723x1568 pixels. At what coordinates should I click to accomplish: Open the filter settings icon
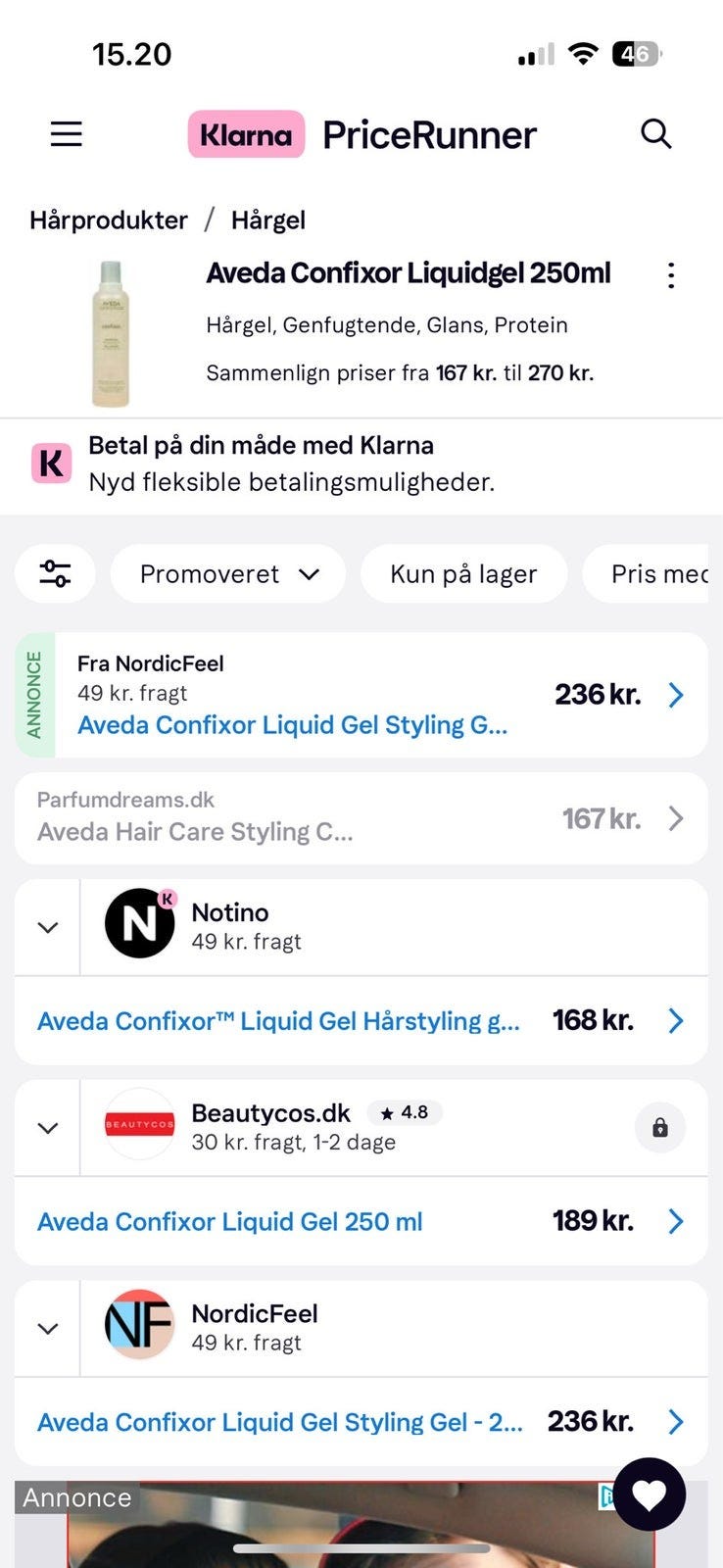(x=55, y=573)
